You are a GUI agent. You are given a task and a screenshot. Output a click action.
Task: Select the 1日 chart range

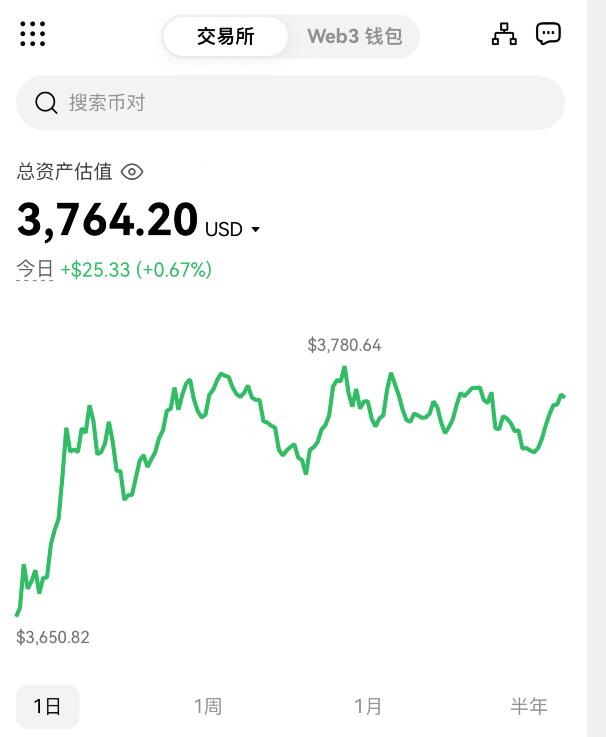click(47, 706)
